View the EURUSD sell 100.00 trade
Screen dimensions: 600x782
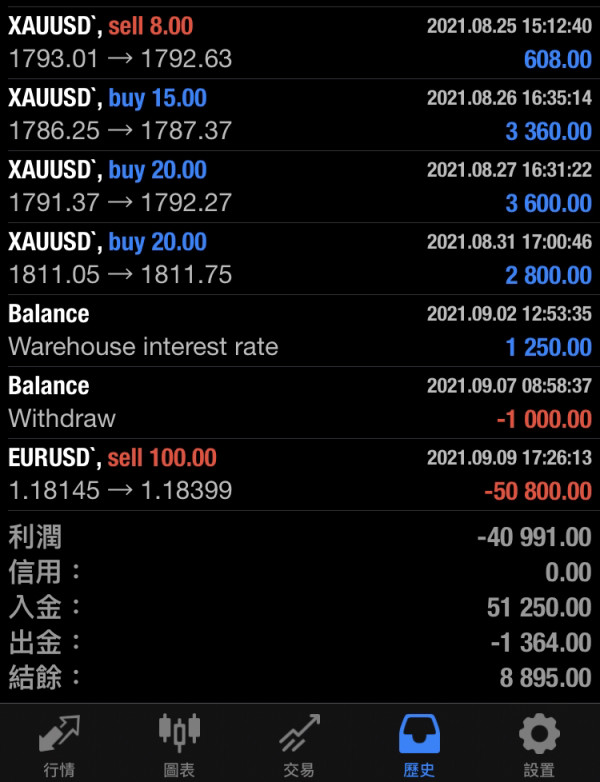pos(300,475)
